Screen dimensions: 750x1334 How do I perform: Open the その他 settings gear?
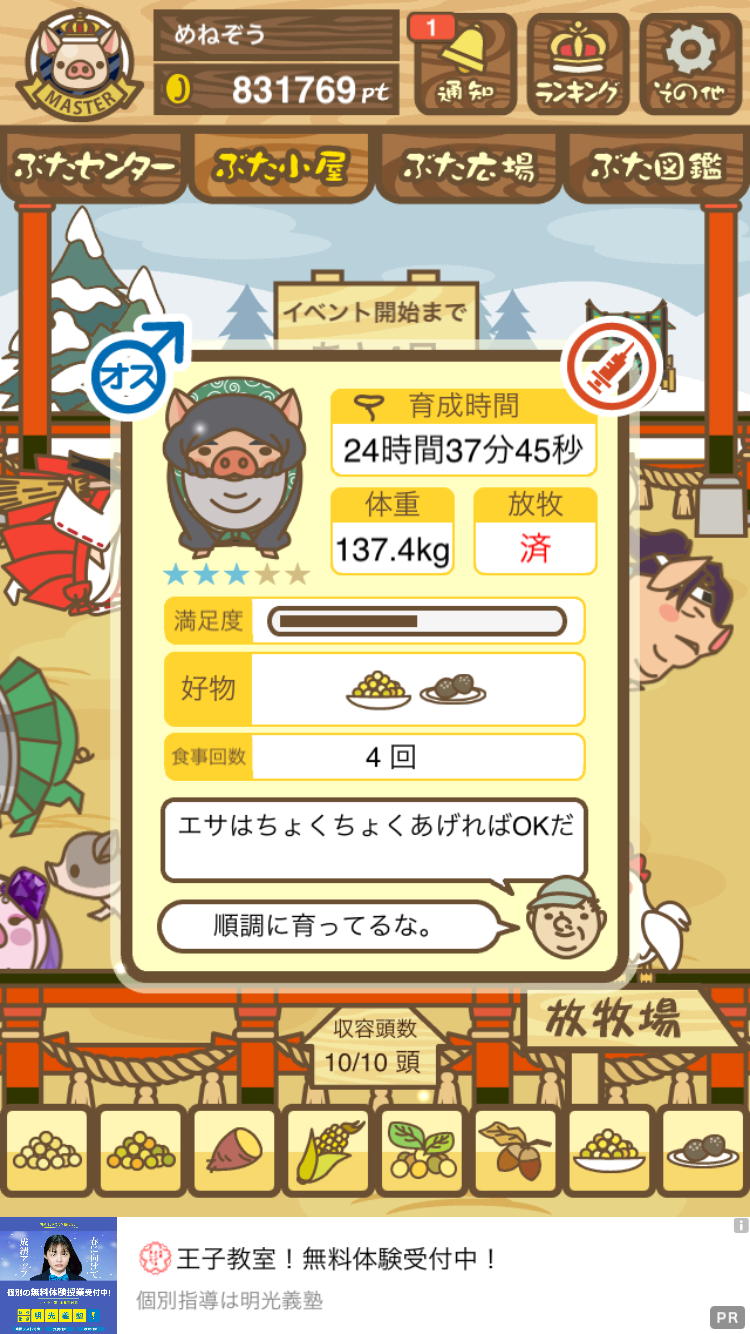692,64
